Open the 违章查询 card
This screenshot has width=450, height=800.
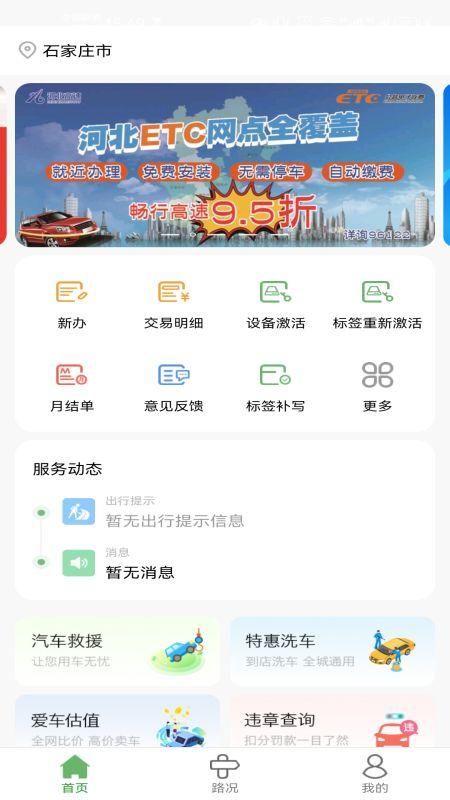click(x=333, y=721)
